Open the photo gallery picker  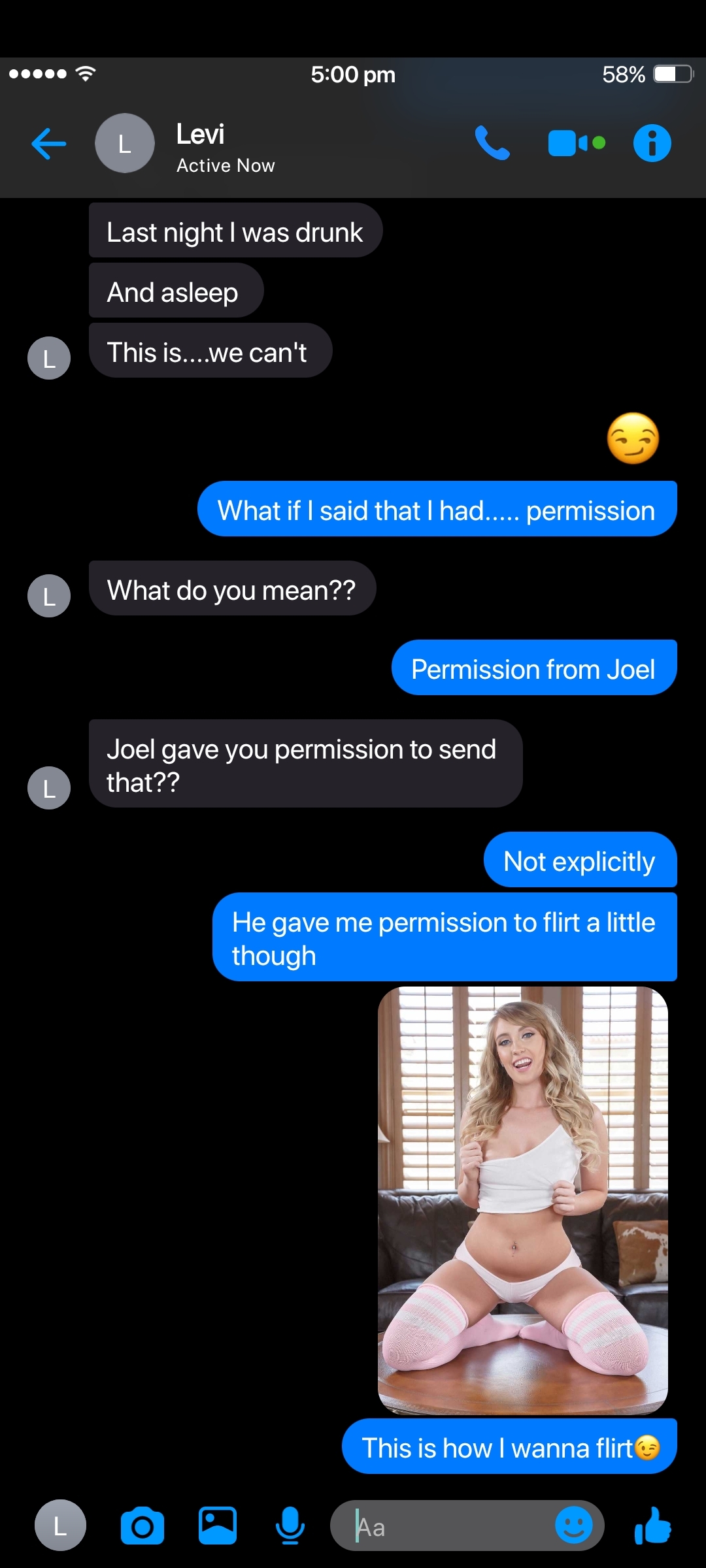[218, 1526]
